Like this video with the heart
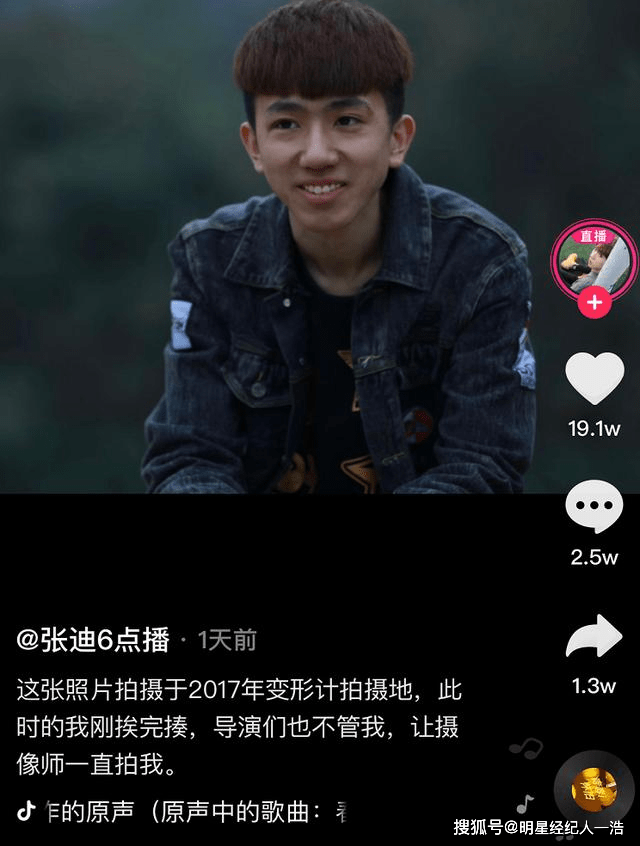The height and width of the screenshot is (846, 640). click(594, 380)
